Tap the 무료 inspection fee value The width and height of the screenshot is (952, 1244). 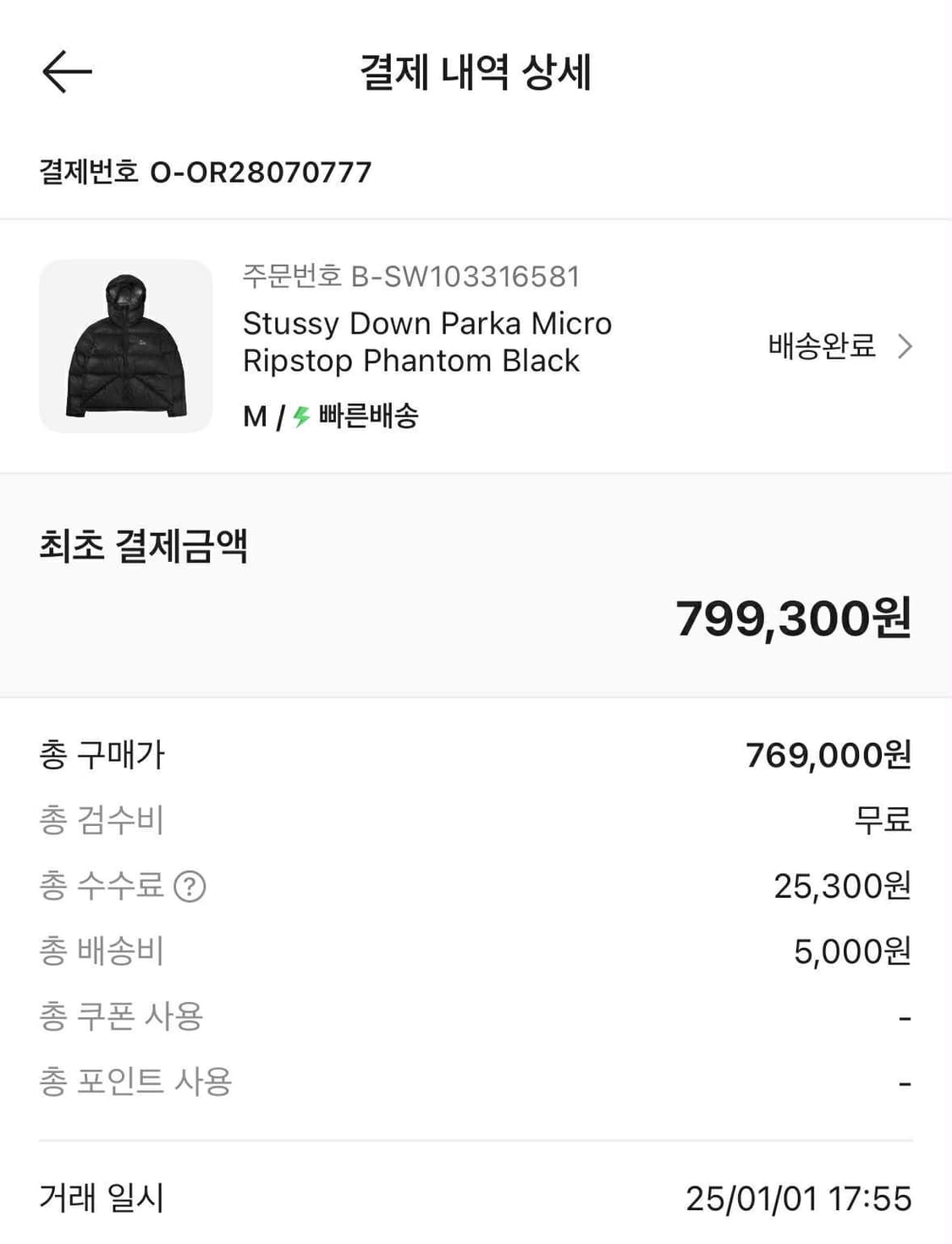883,819
